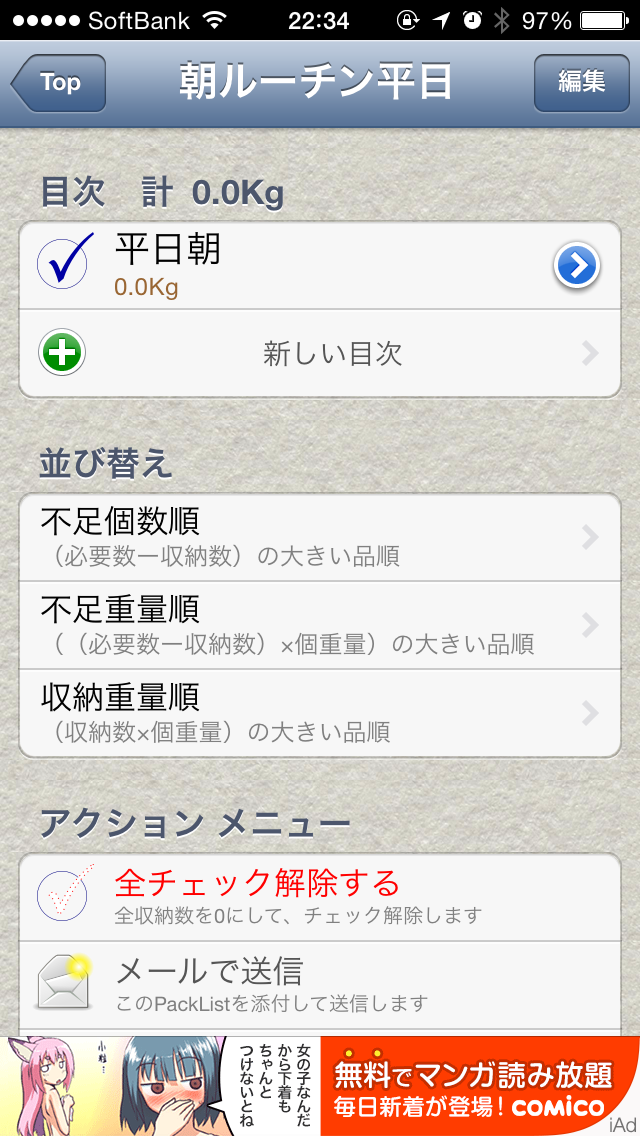Select 全チェック解除する action
Screen dimensions: 640x1136
tap(320, 897)
